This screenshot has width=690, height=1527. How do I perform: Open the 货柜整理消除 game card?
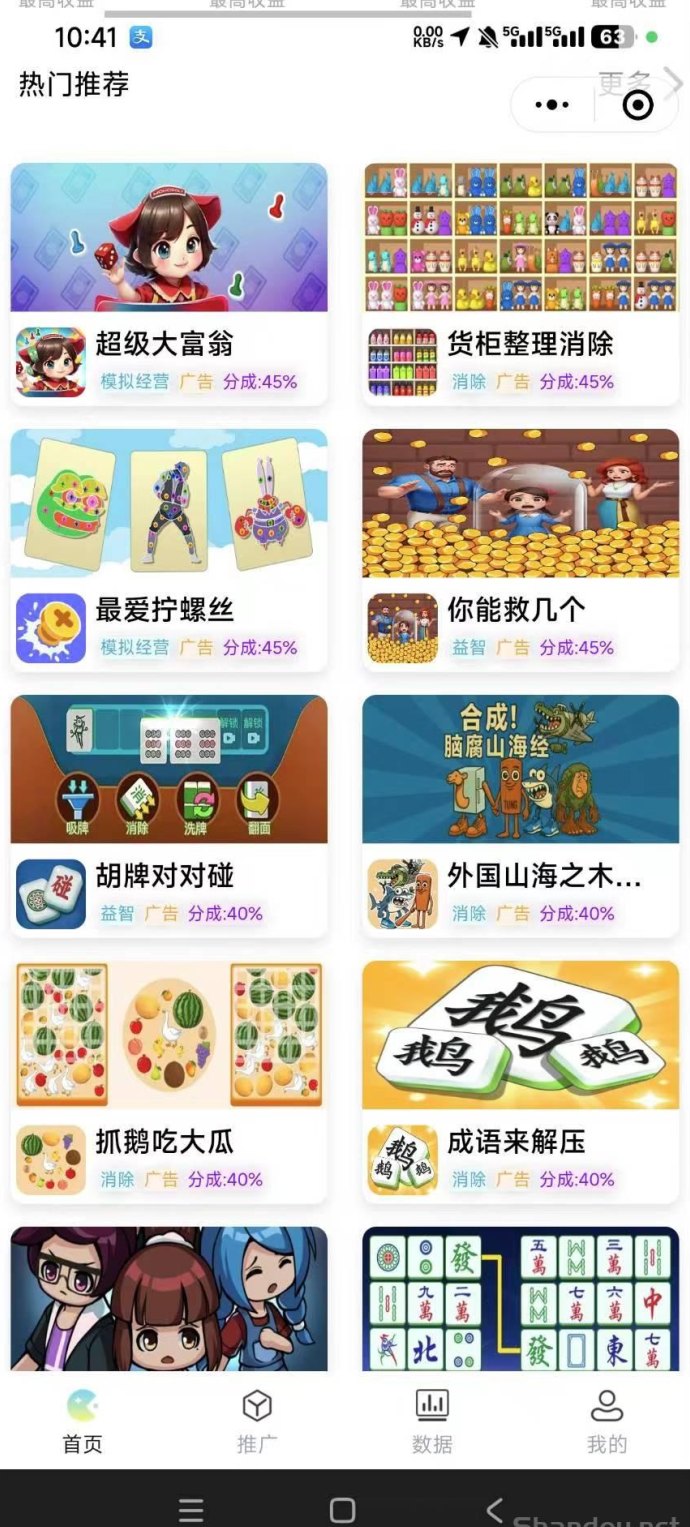click(520, 283)
